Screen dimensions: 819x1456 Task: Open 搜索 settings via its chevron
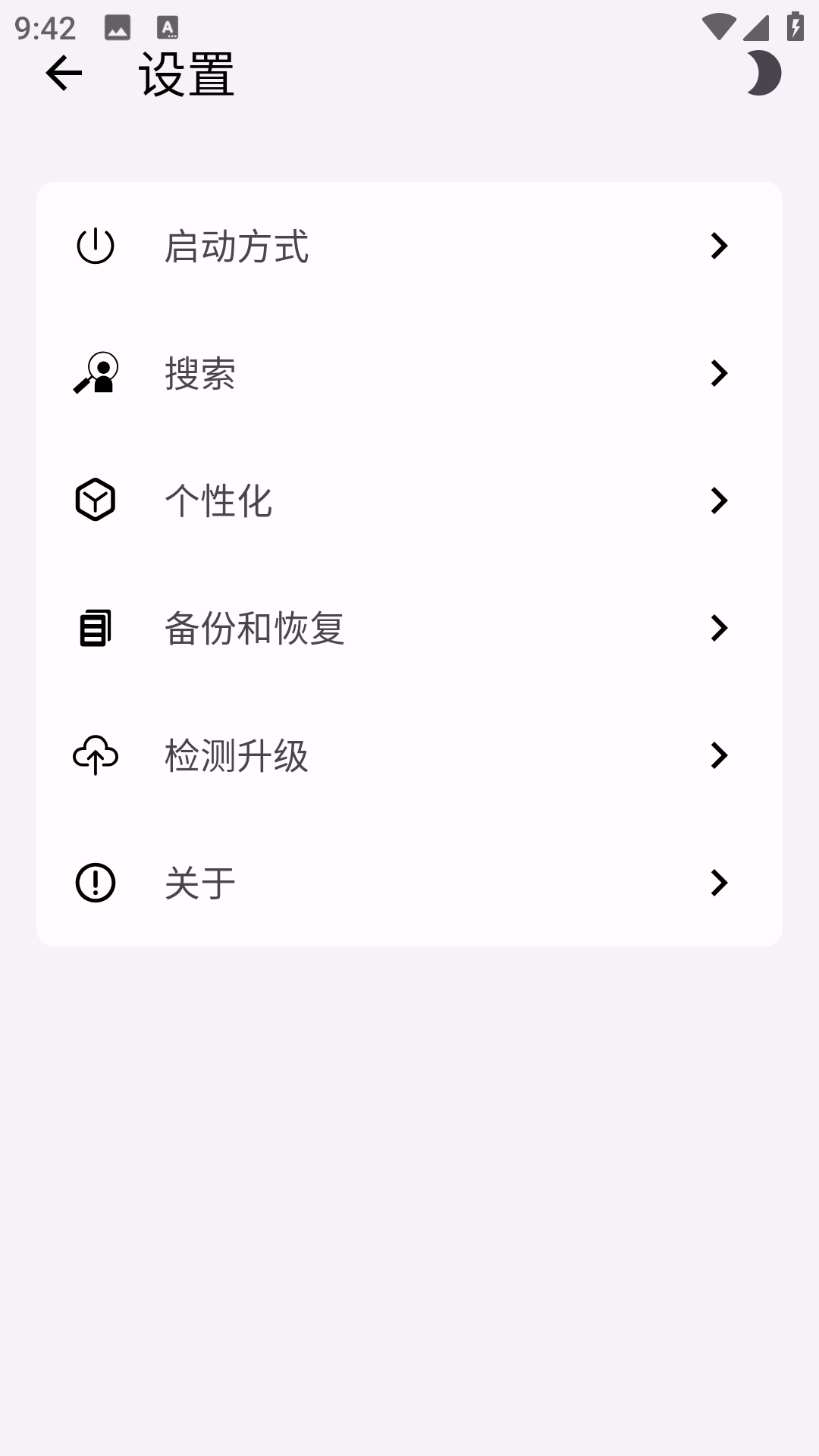(x=719, y=372)
